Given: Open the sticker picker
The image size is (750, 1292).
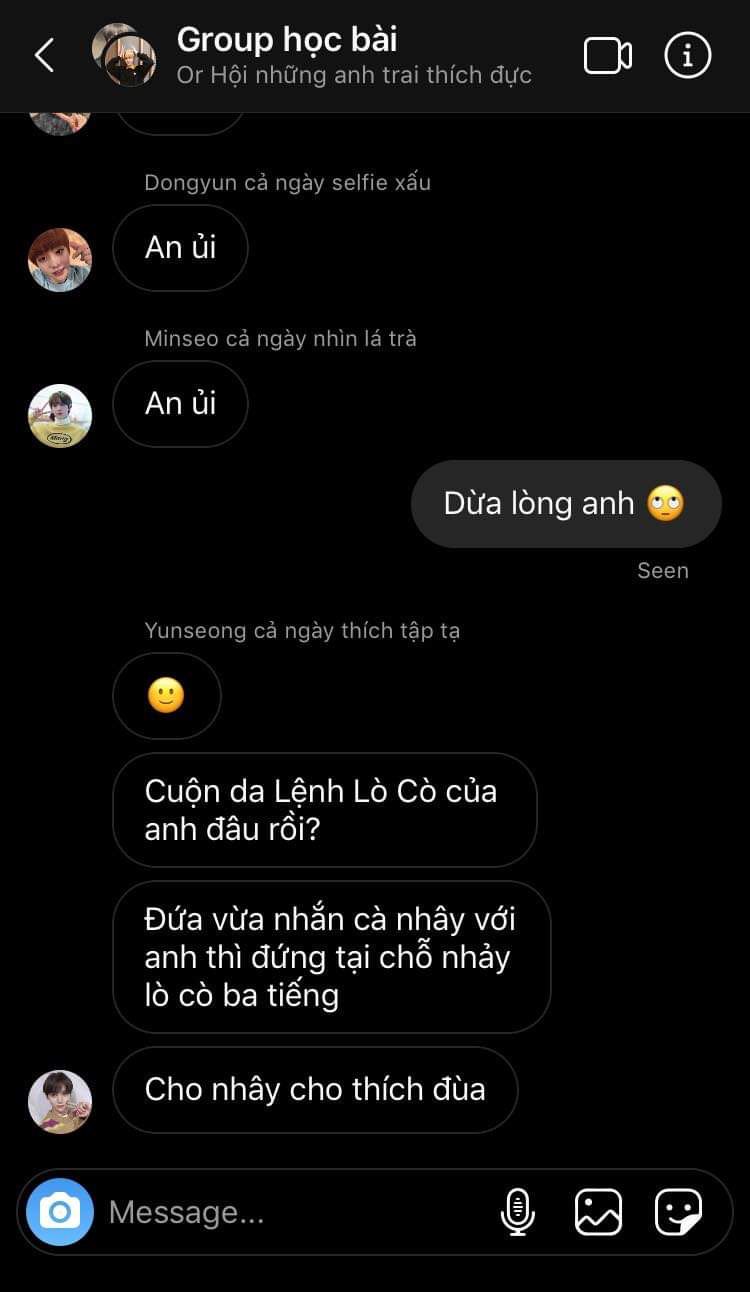Looking at the screenshot, I should coord(678,1212).
